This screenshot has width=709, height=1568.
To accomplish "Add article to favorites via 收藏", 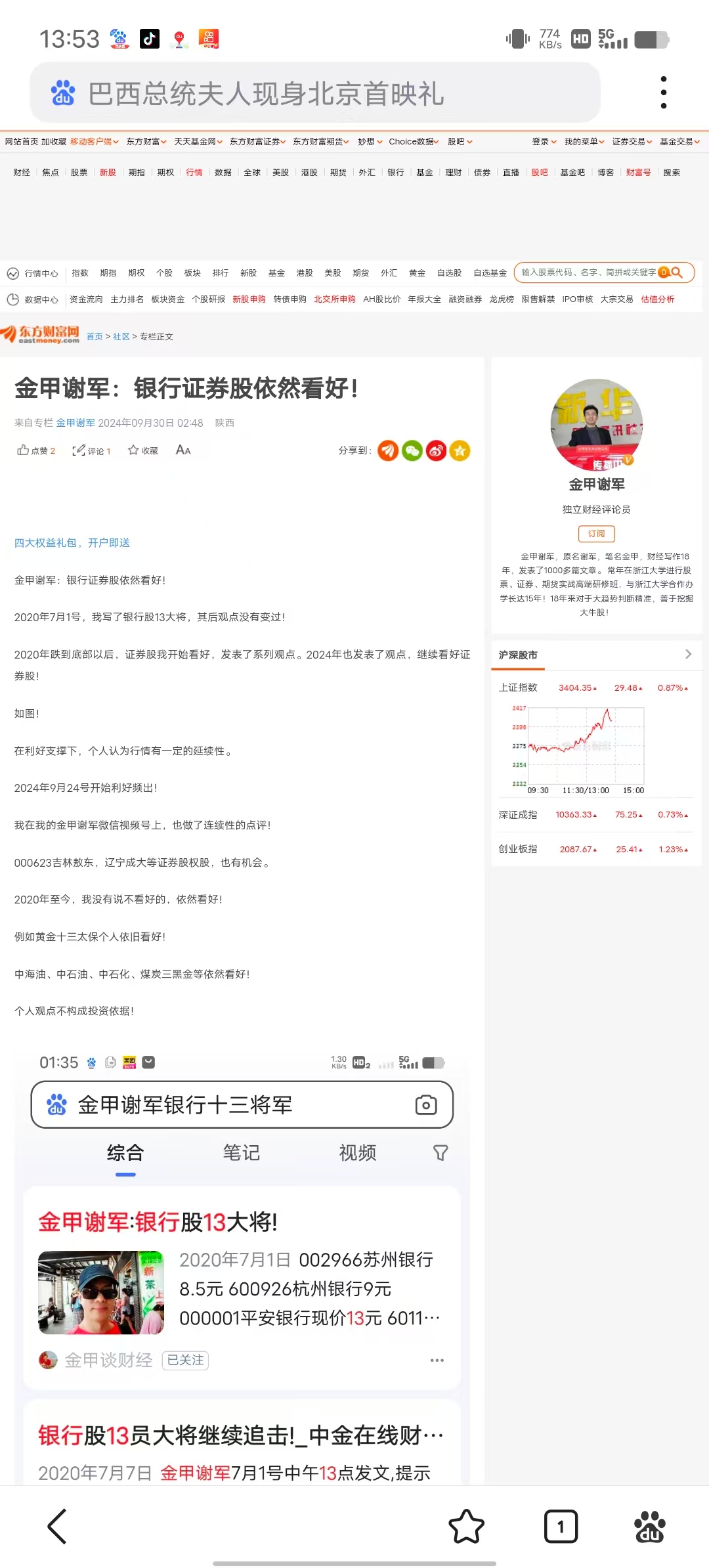I will [x=143, y=450].
